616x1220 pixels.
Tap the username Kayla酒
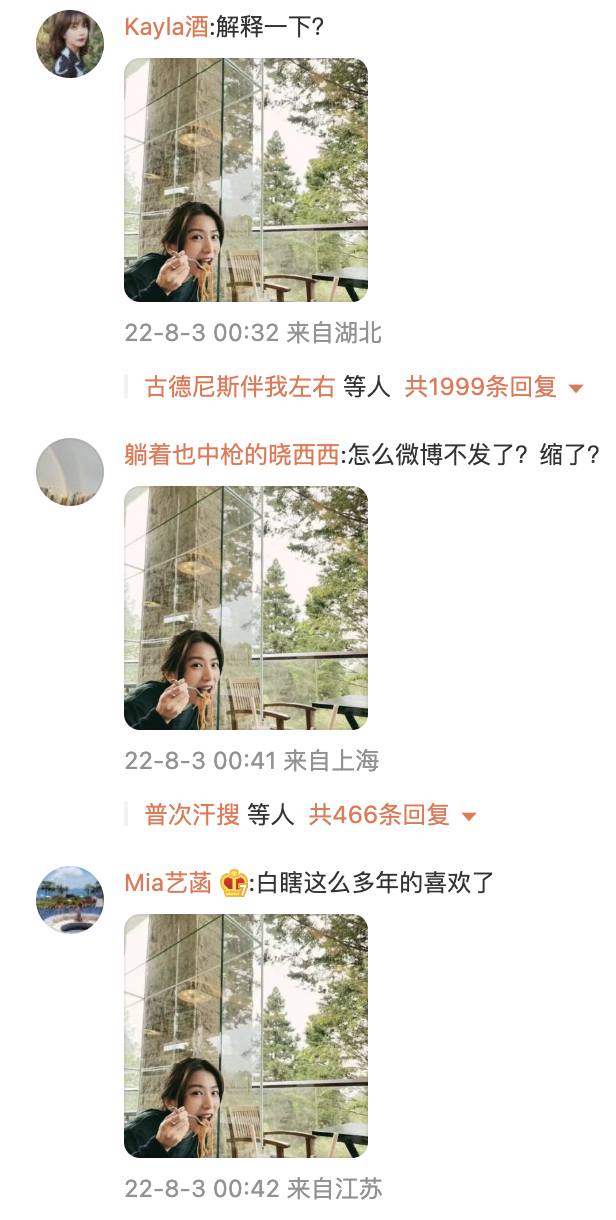168,27
